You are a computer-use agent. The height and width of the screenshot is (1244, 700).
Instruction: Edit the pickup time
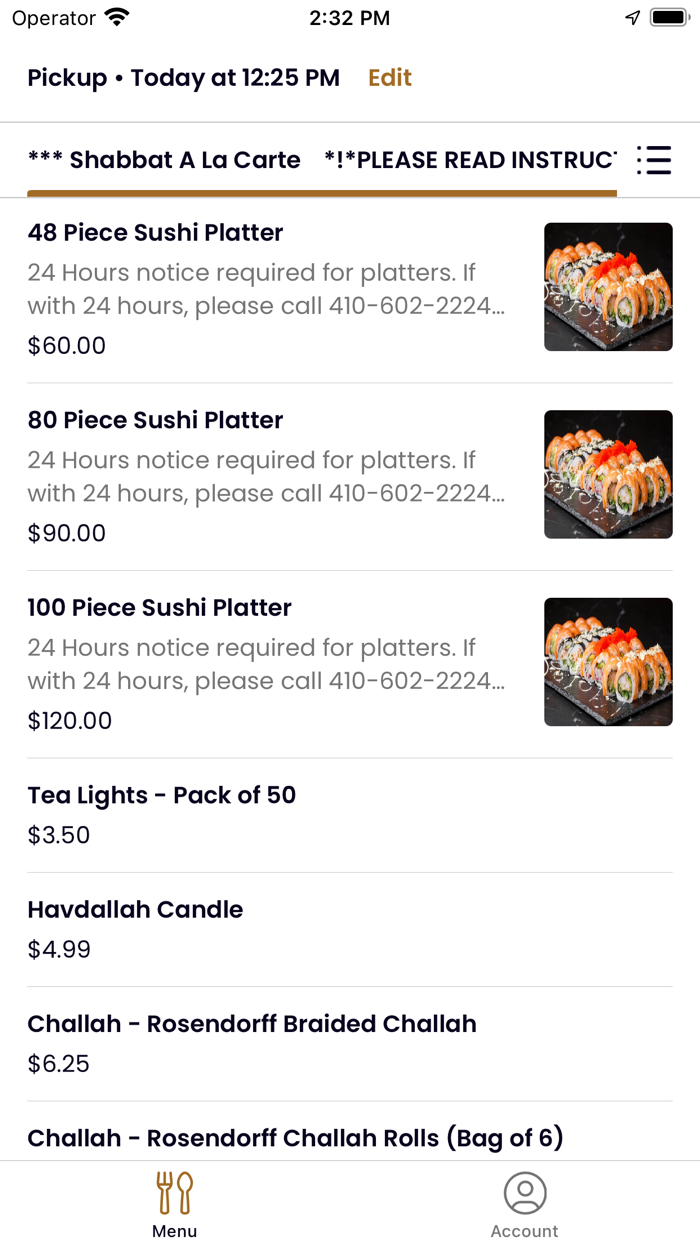(x=390, y=78)
